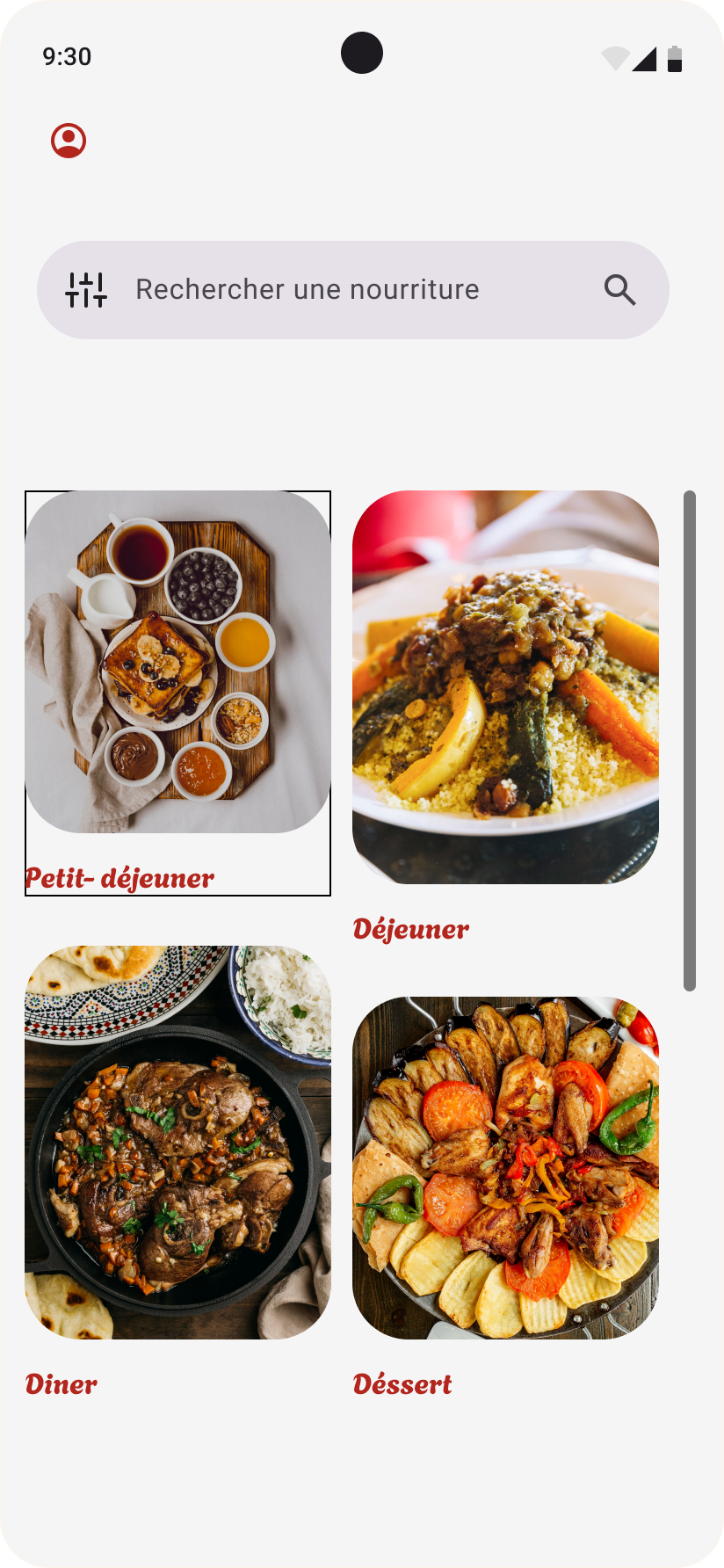
Task: View the Diner category
Action: coord(177,1143)
